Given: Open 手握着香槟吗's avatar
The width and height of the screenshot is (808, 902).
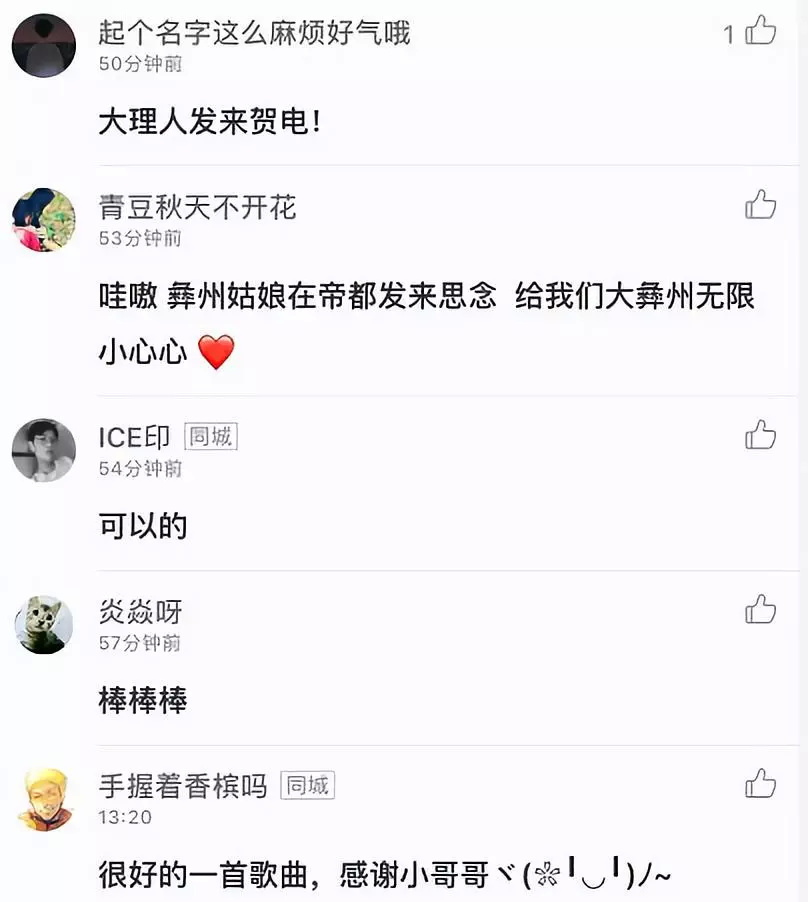Looking at the screenshot, I should pyautogui.click(x=43, y=798).
